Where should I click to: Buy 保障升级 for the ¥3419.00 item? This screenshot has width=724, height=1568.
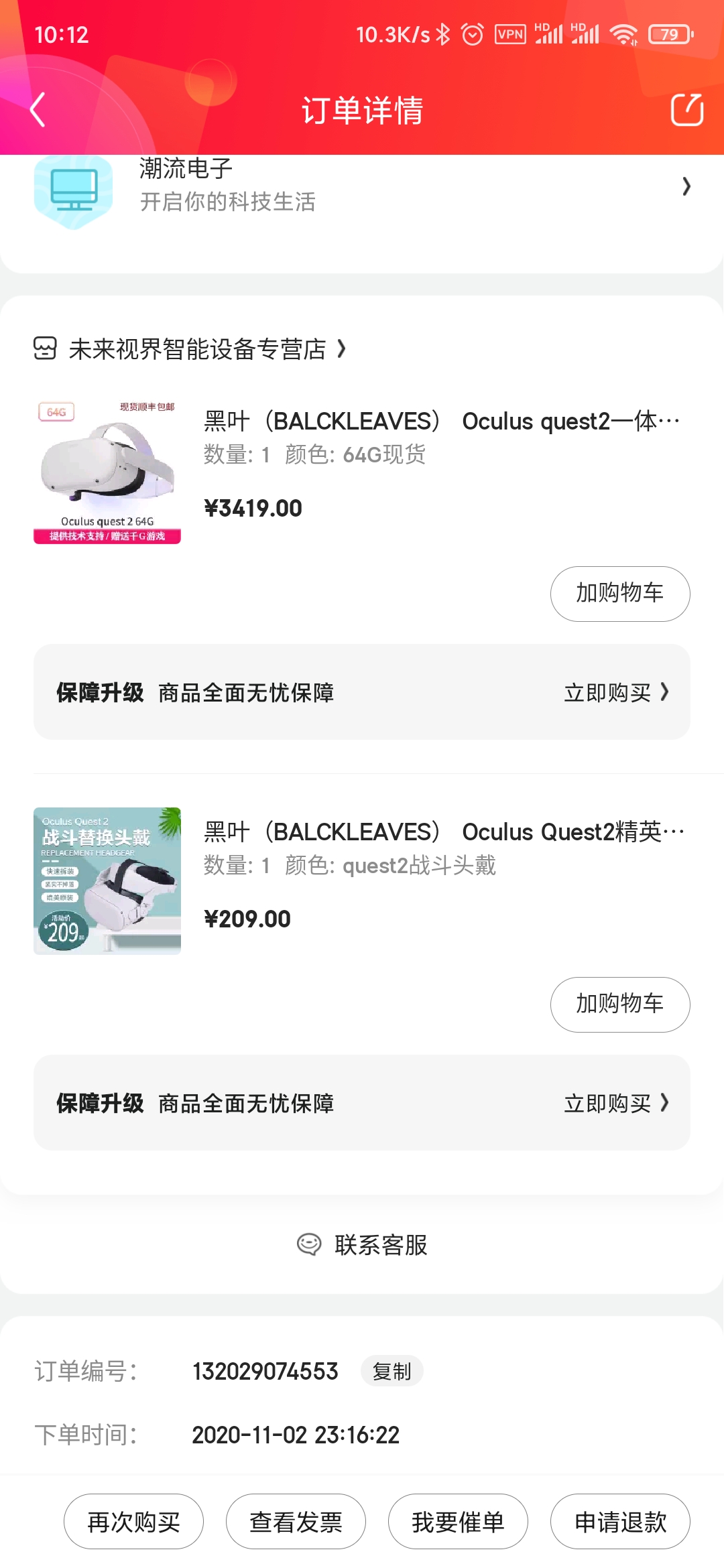coord(615,692)
